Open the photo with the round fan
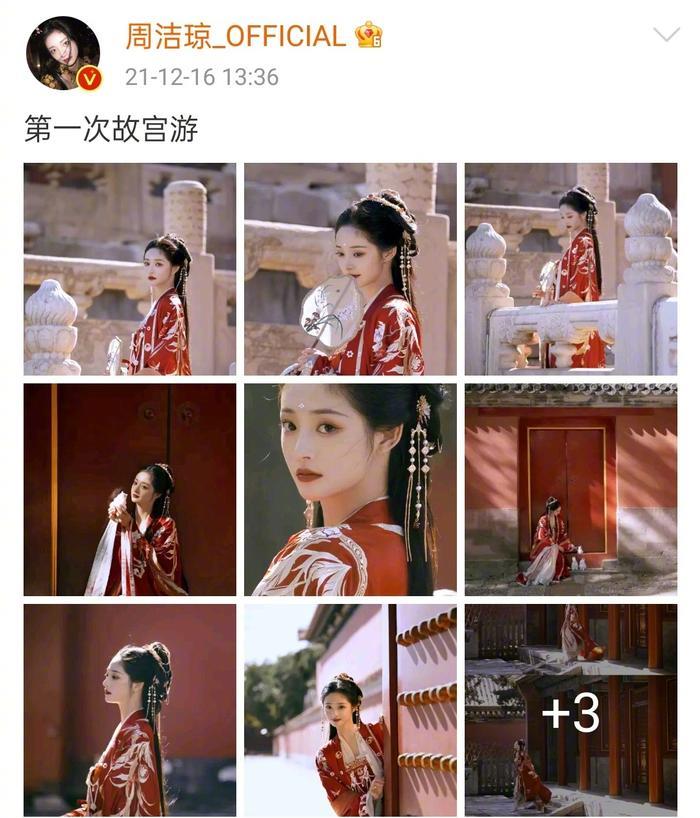The width and height of the screenshot is (700, 818). click(x=350, y=269)
